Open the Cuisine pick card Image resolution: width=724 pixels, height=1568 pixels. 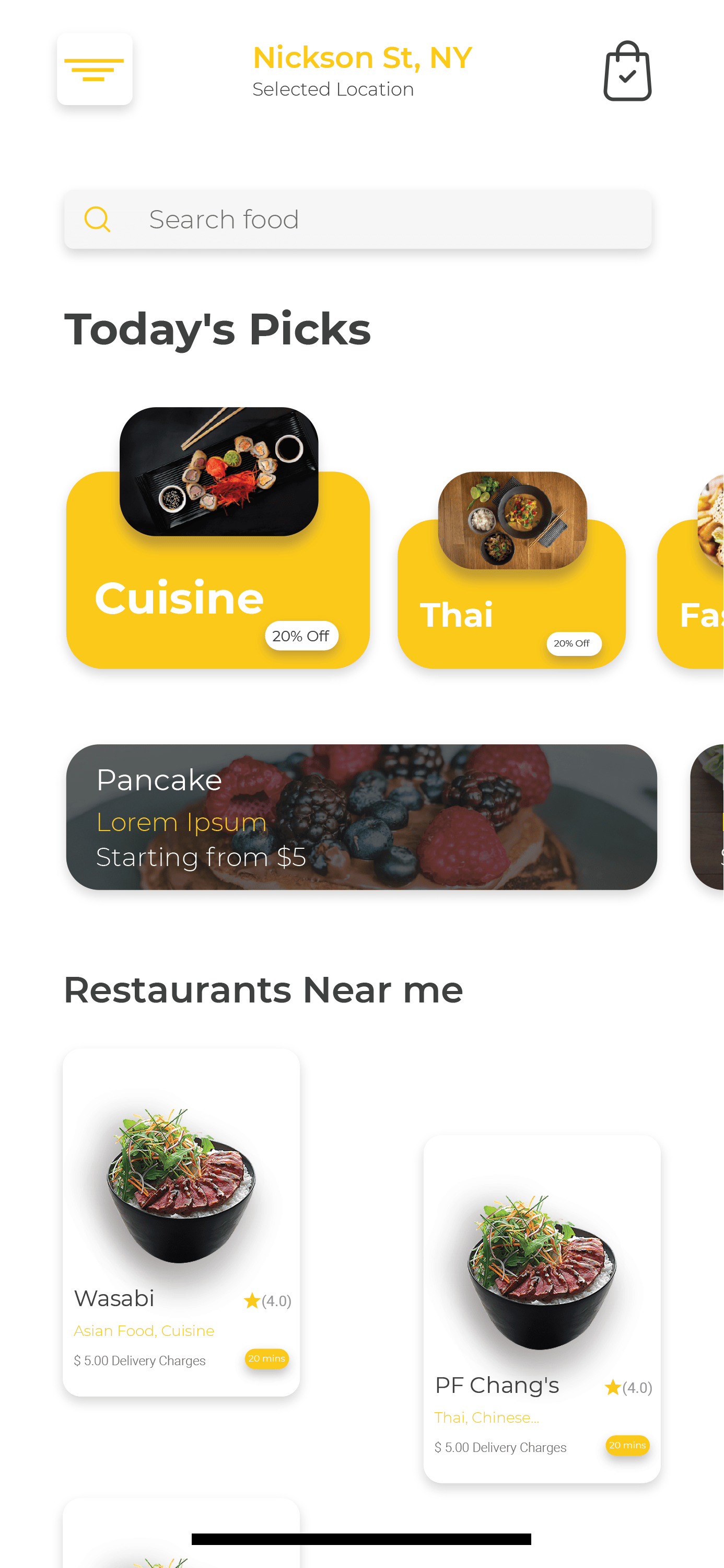(x=218, y=570)
